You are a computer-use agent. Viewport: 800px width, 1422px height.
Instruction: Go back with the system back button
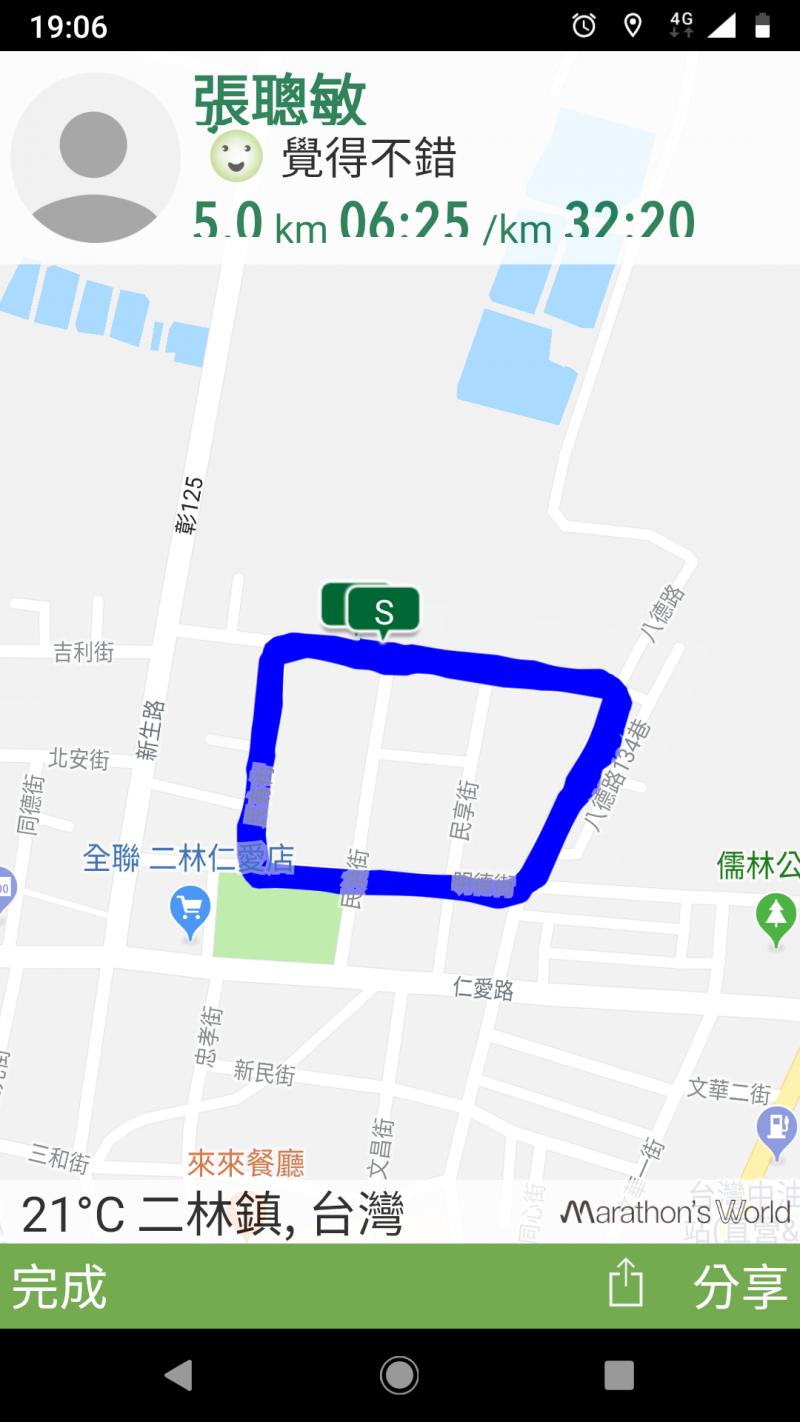179,1376
